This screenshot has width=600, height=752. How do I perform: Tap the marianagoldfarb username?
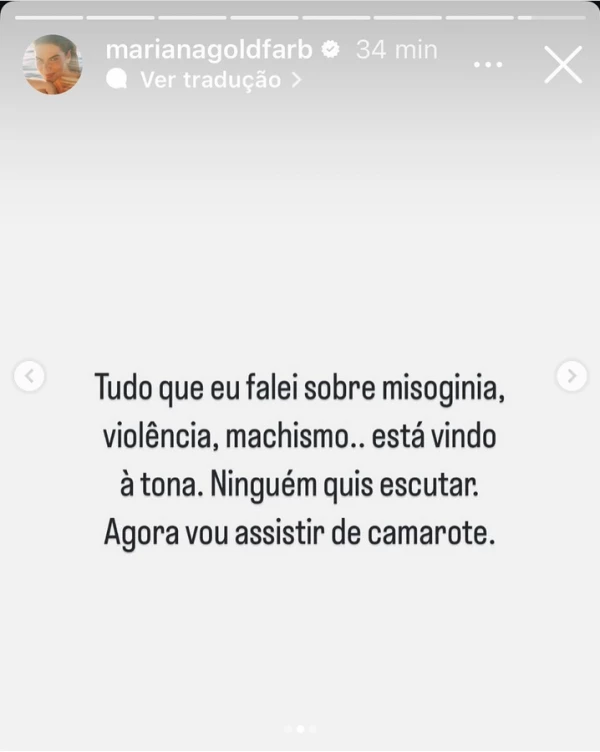(x=207, y=50)
